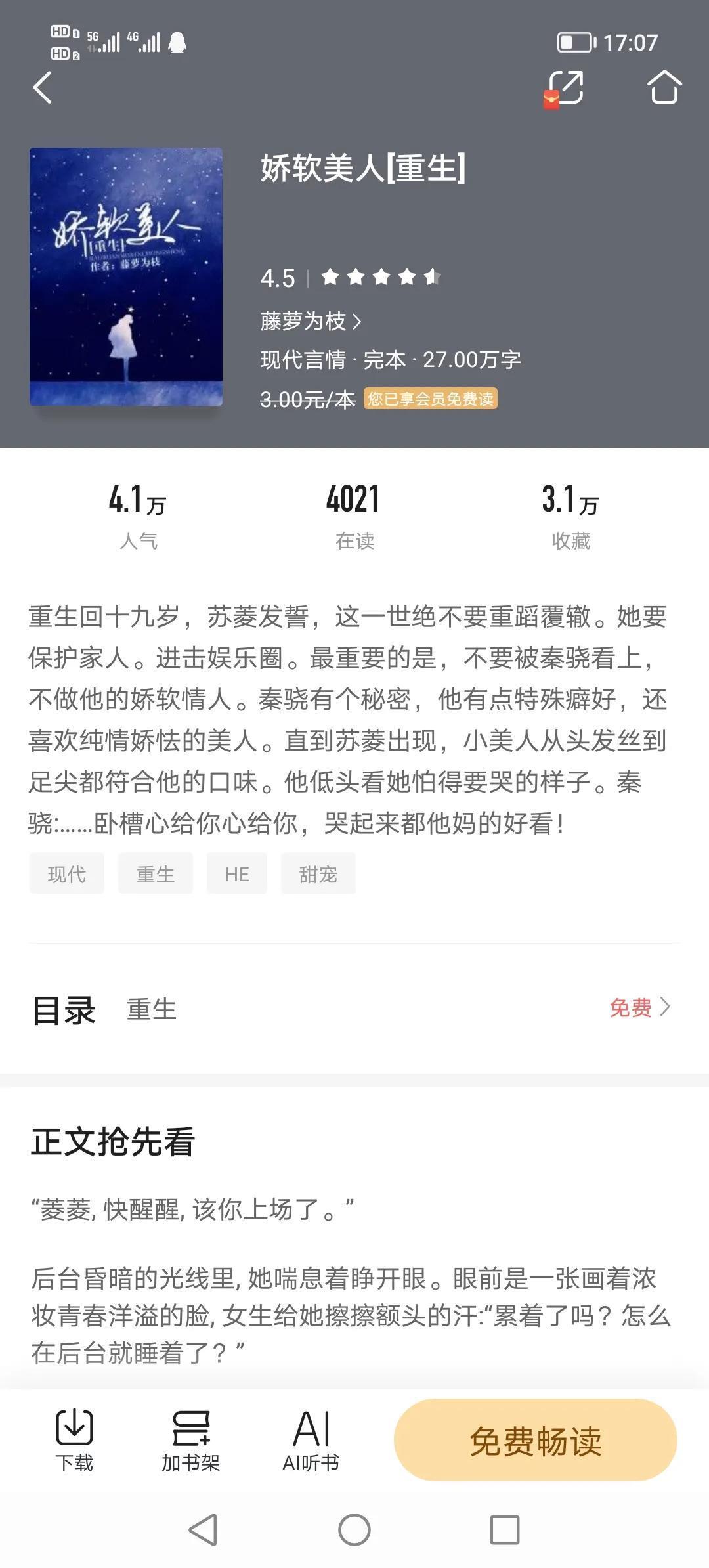Select the 现代 tag
This screenshot has width=709, height=1568.
tap(66, 874)
